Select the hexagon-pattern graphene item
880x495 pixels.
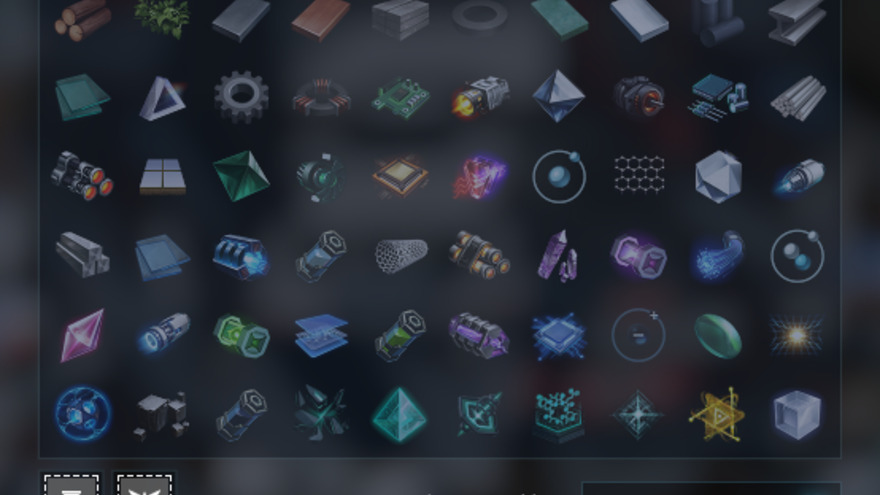pyautogui.click(x=639, y=175)
